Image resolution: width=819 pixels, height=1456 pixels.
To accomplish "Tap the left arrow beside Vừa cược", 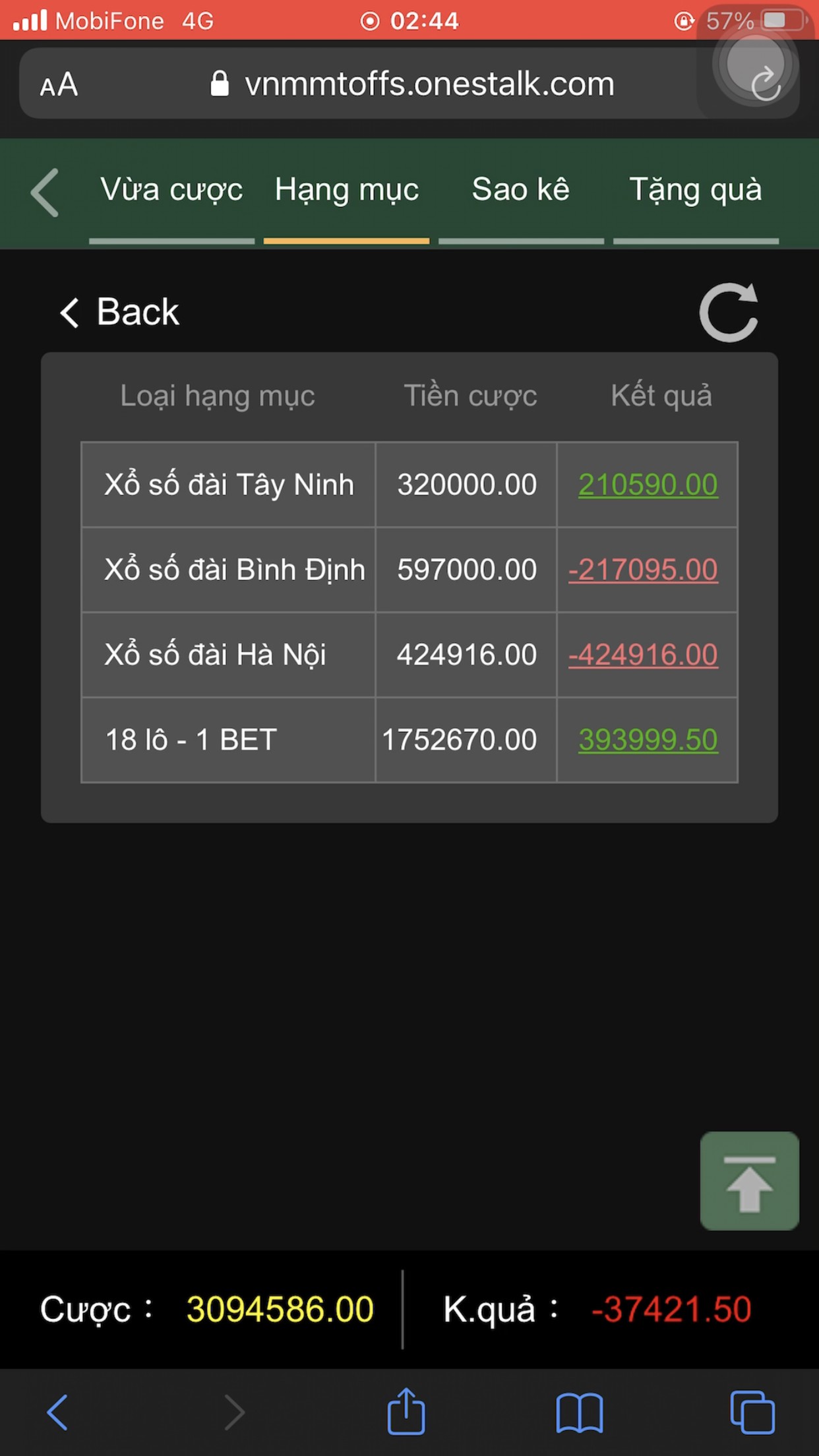I will tap(45, 193).
